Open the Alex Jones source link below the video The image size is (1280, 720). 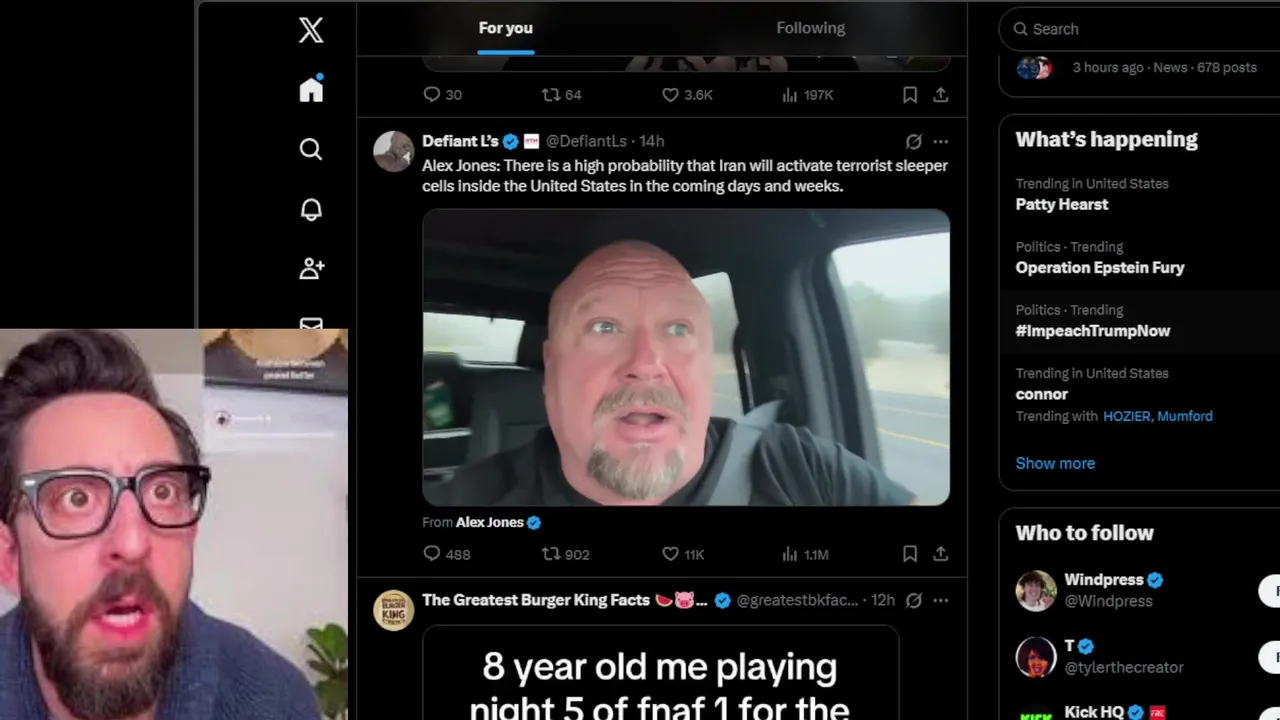point(489,522)
